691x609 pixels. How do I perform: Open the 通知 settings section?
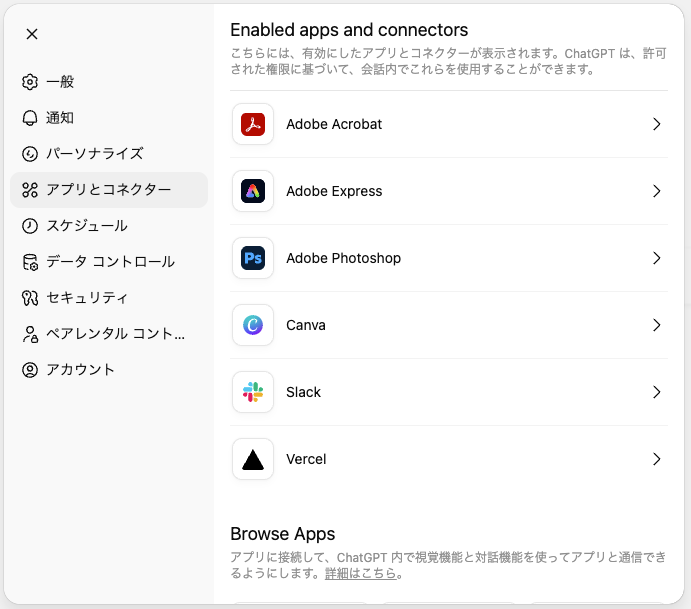(x=60, y=118)
